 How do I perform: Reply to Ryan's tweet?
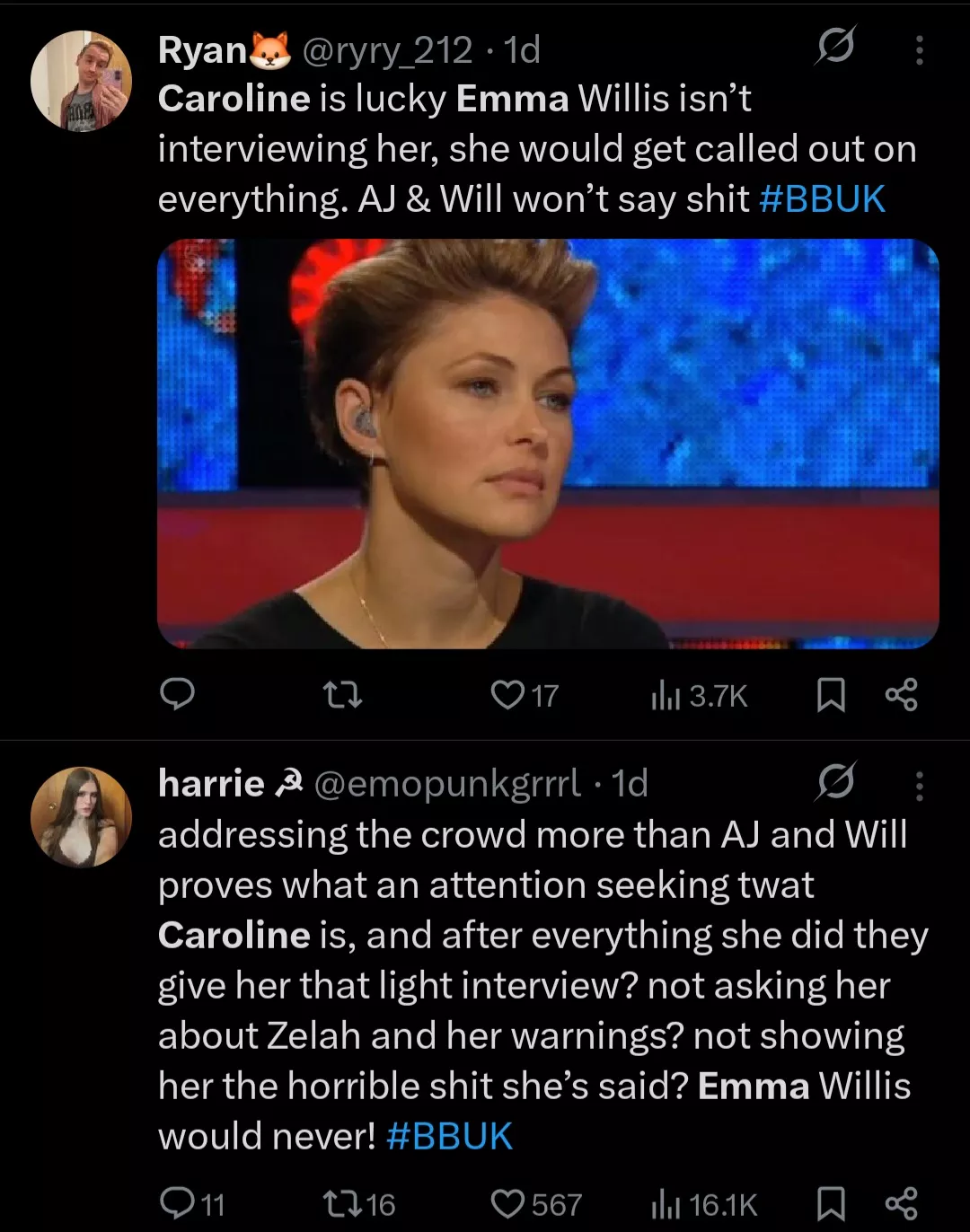click(177, 694)
